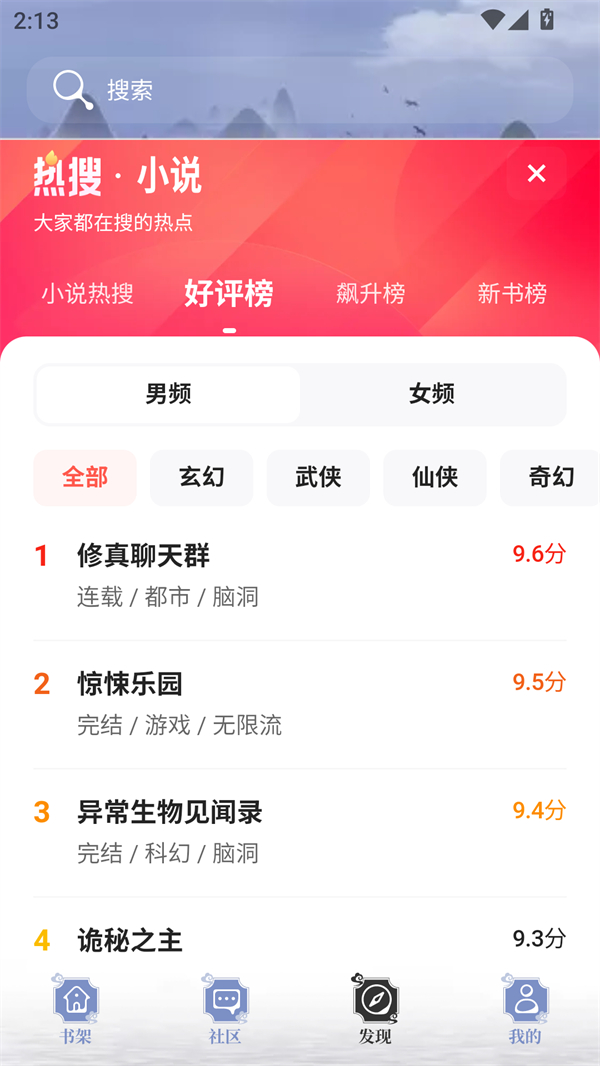Open the 社区 tab
The height and width of the screenshot is (1066, 600).
[x=225, y=1010]
